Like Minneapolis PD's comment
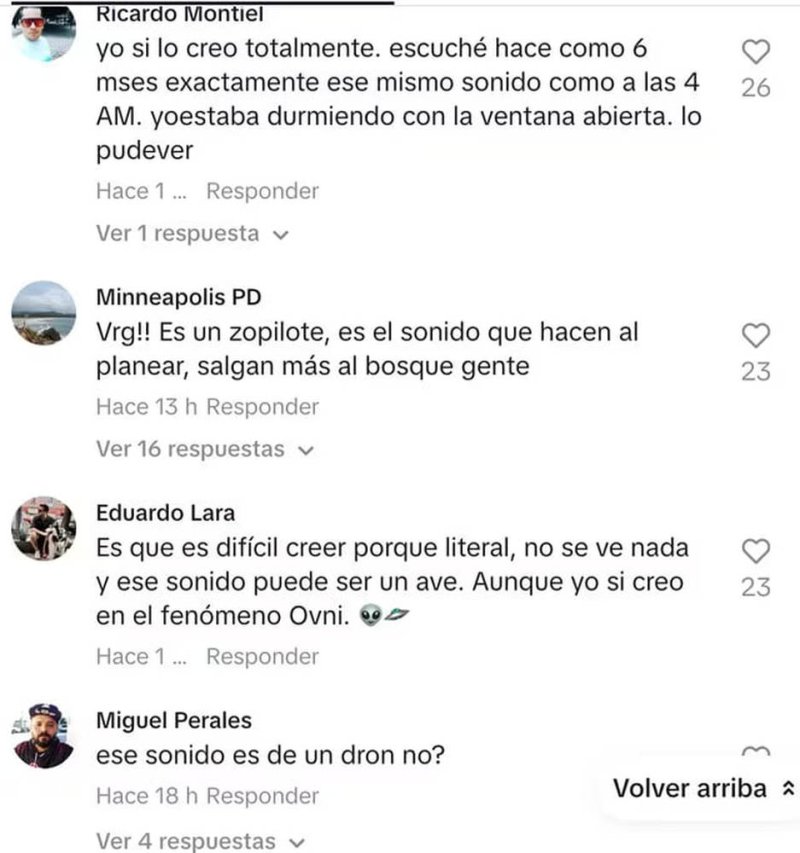The image size is (800, 853). [x=757, y=336]
